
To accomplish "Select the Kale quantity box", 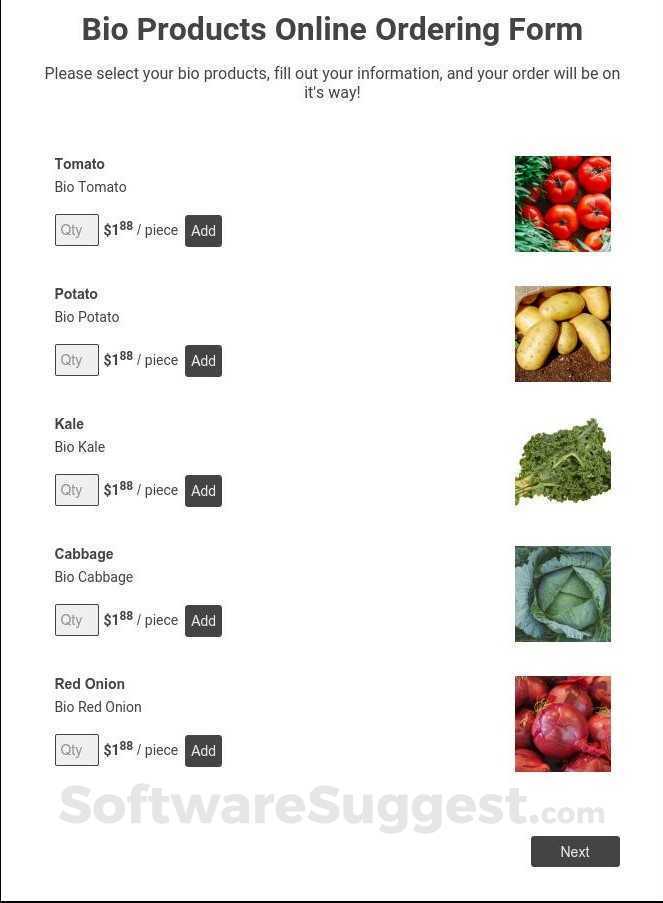I will (76, 490).
